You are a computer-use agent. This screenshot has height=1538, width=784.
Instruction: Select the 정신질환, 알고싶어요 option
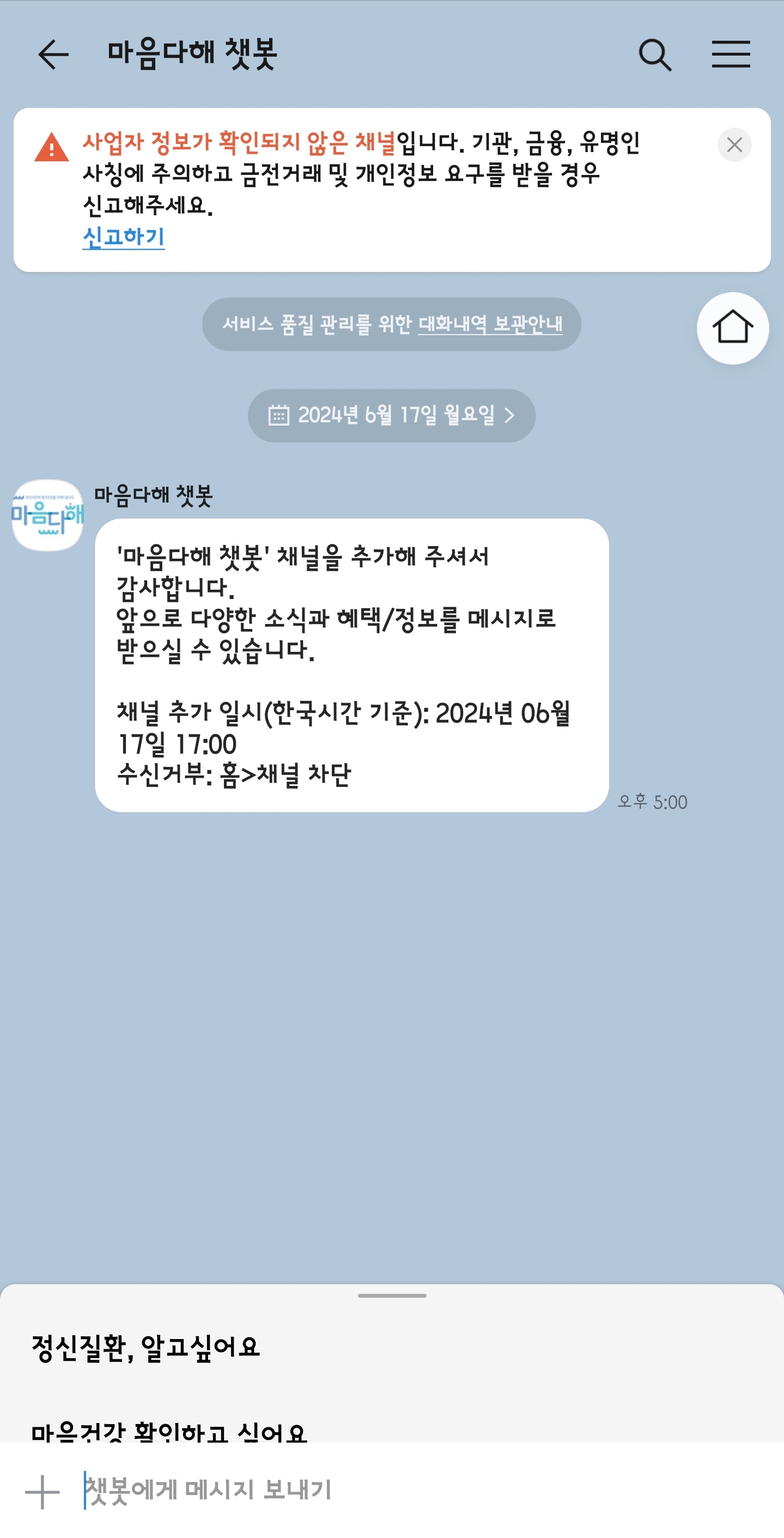click(x=145, y=1348)
